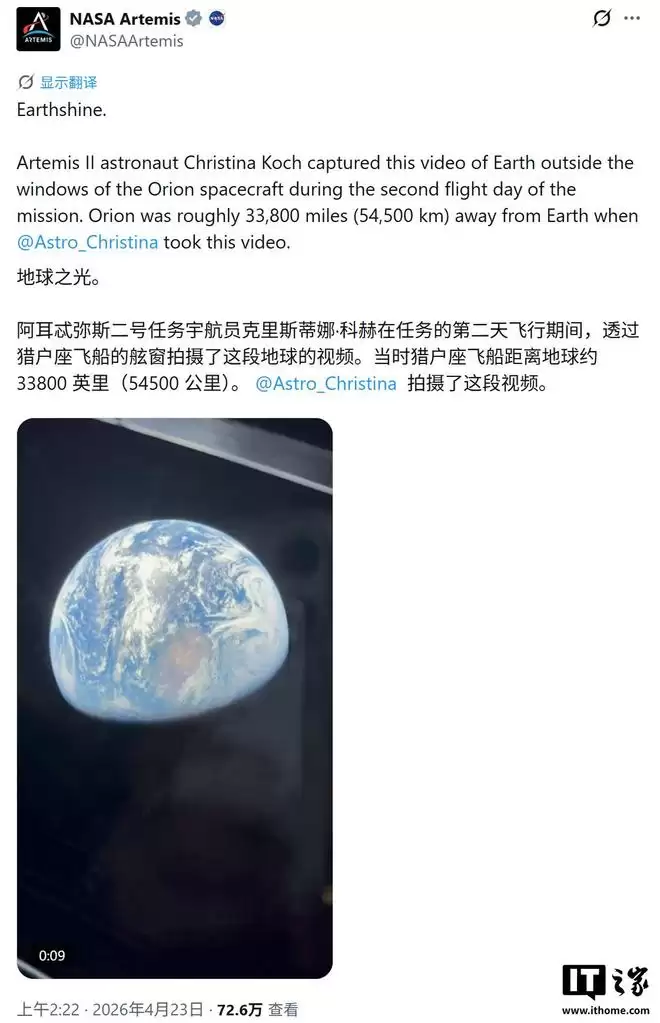Play the Earth video

(x=175, y=697)
